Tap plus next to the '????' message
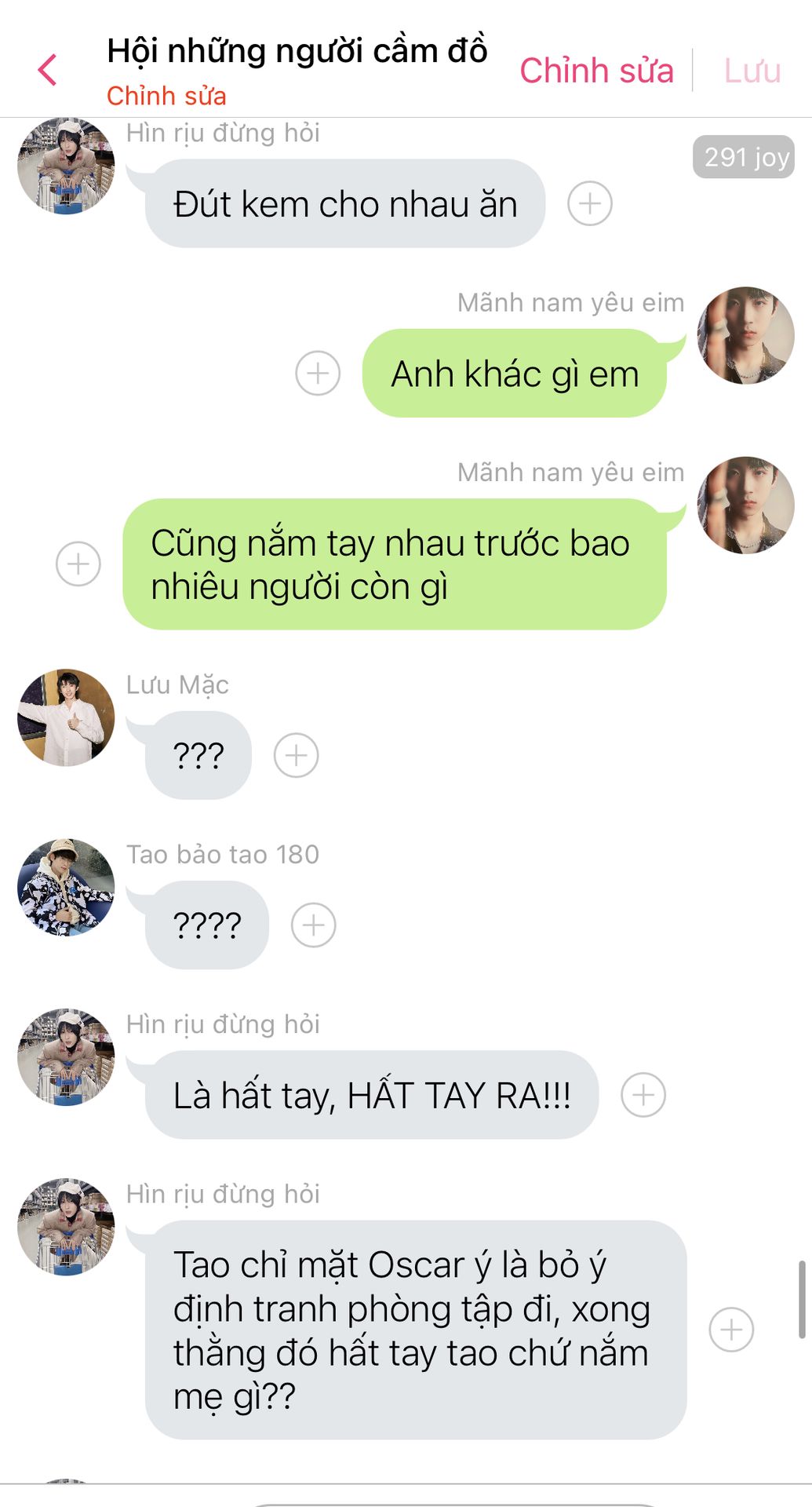 tap(314, 925)
